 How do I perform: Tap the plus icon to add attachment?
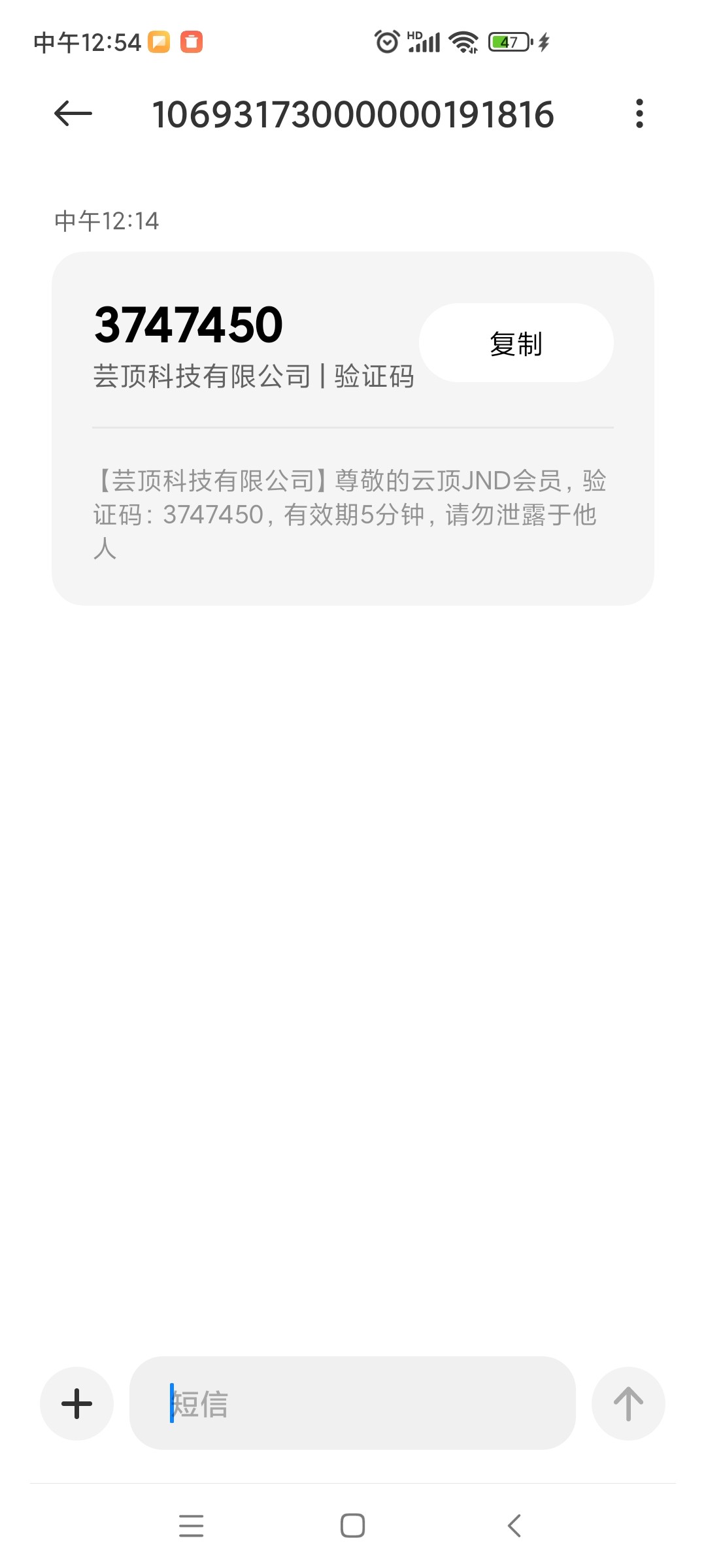[x=77, y=1403]
